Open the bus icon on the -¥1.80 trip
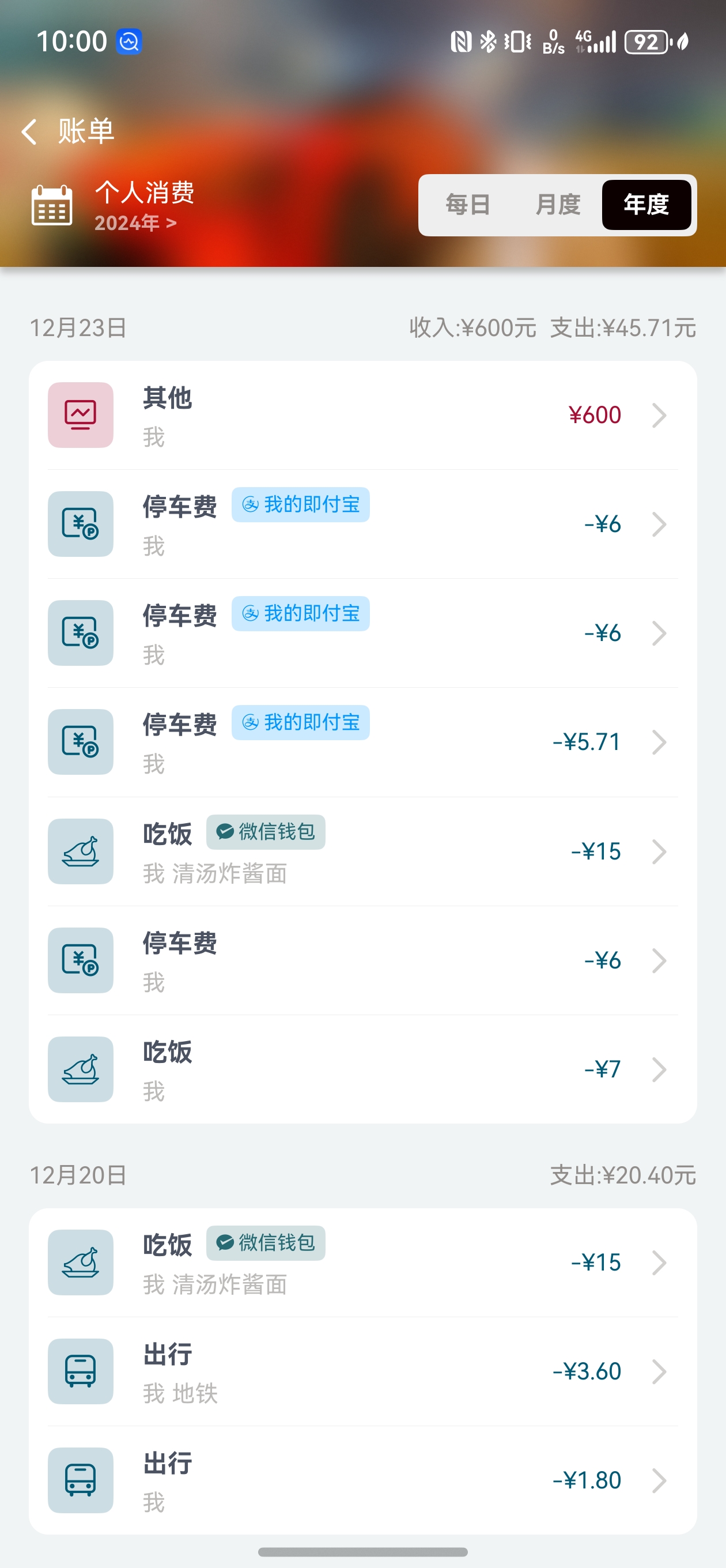Image resolution: width=726 pixels, height=1568 pixels. (80, 1481)
